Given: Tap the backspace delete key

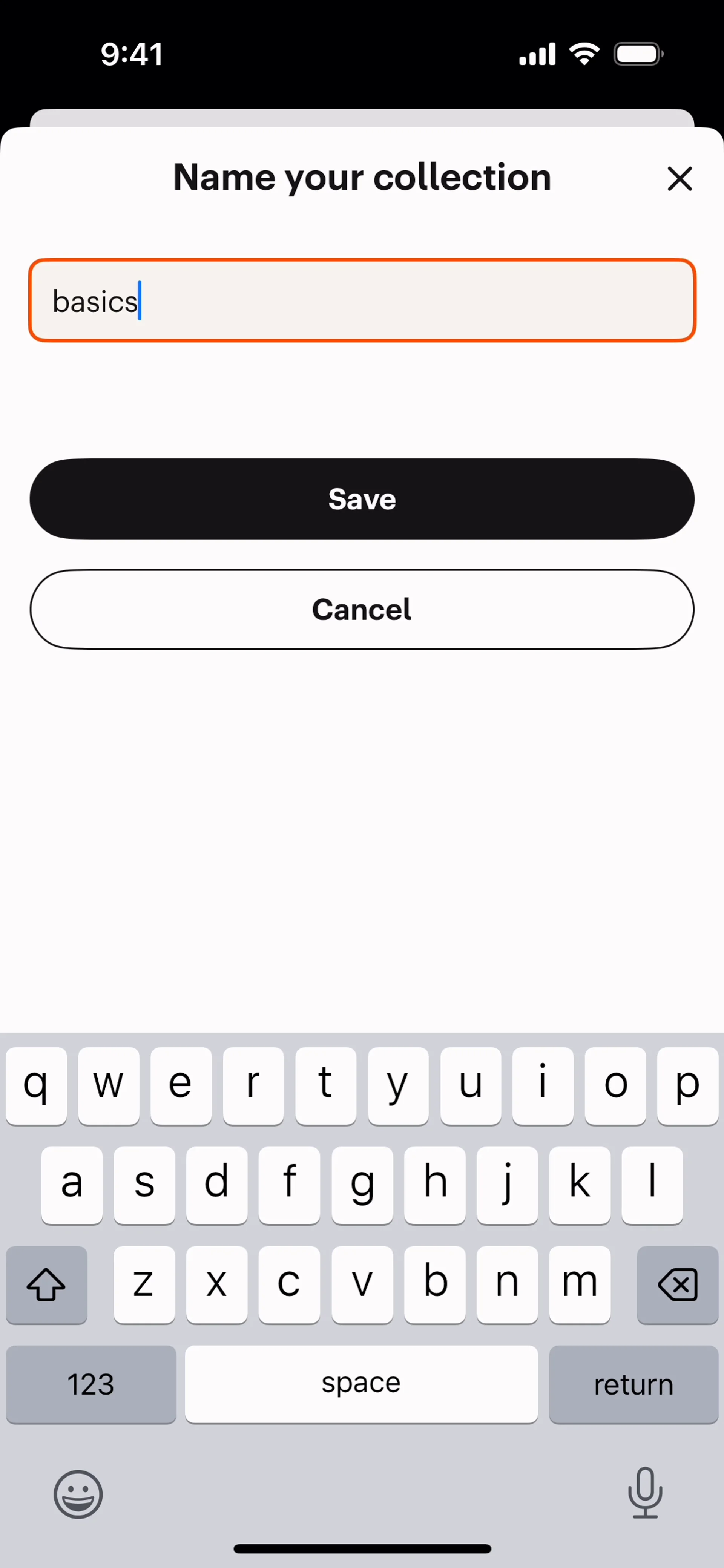Looking at the screenshot, I should click(678, 1284).
